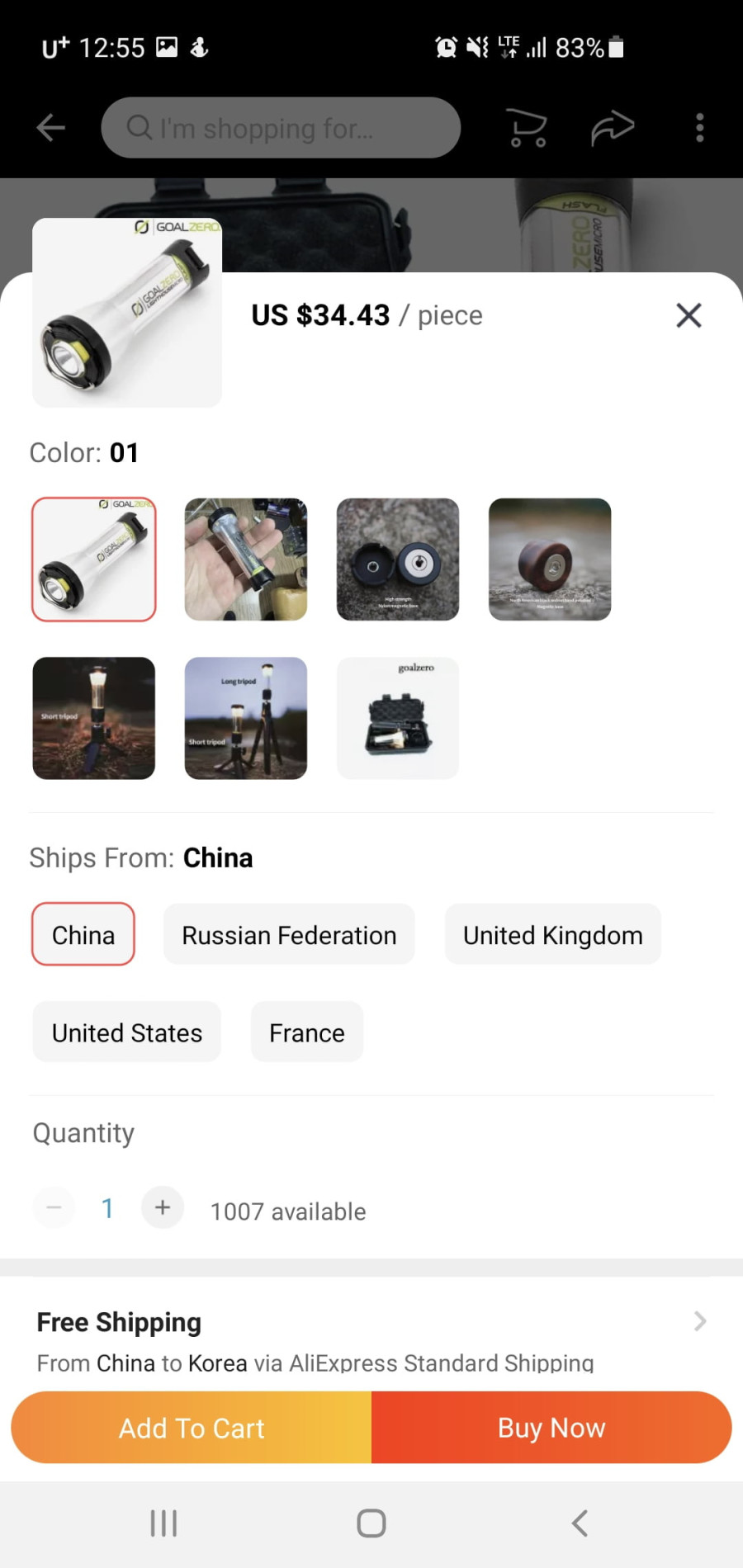Go back with the system back button

pos(580,1523)
